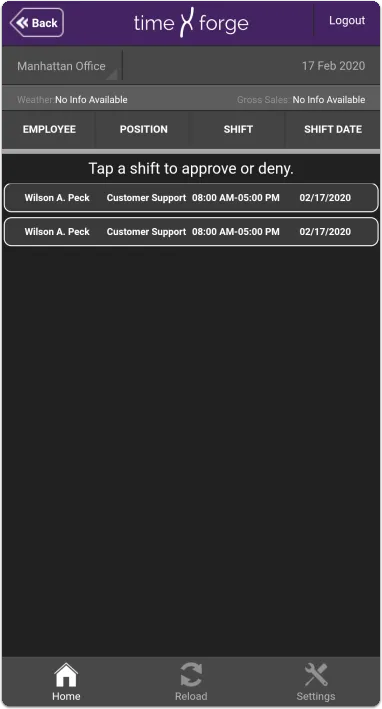Sort by the POSITION column
The image size is (382, 709).
pos(143,129)
